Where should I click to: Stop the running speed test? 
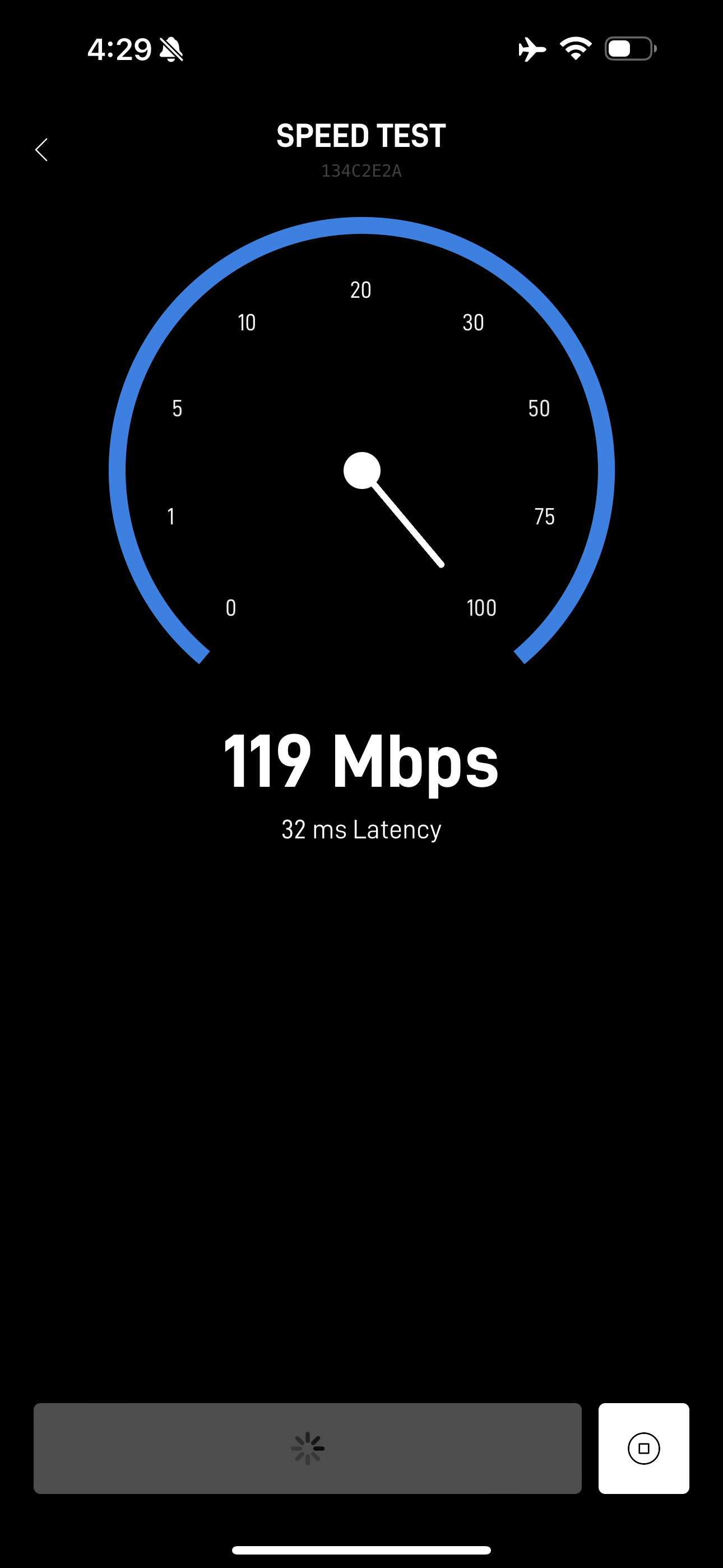[643, 1448]
